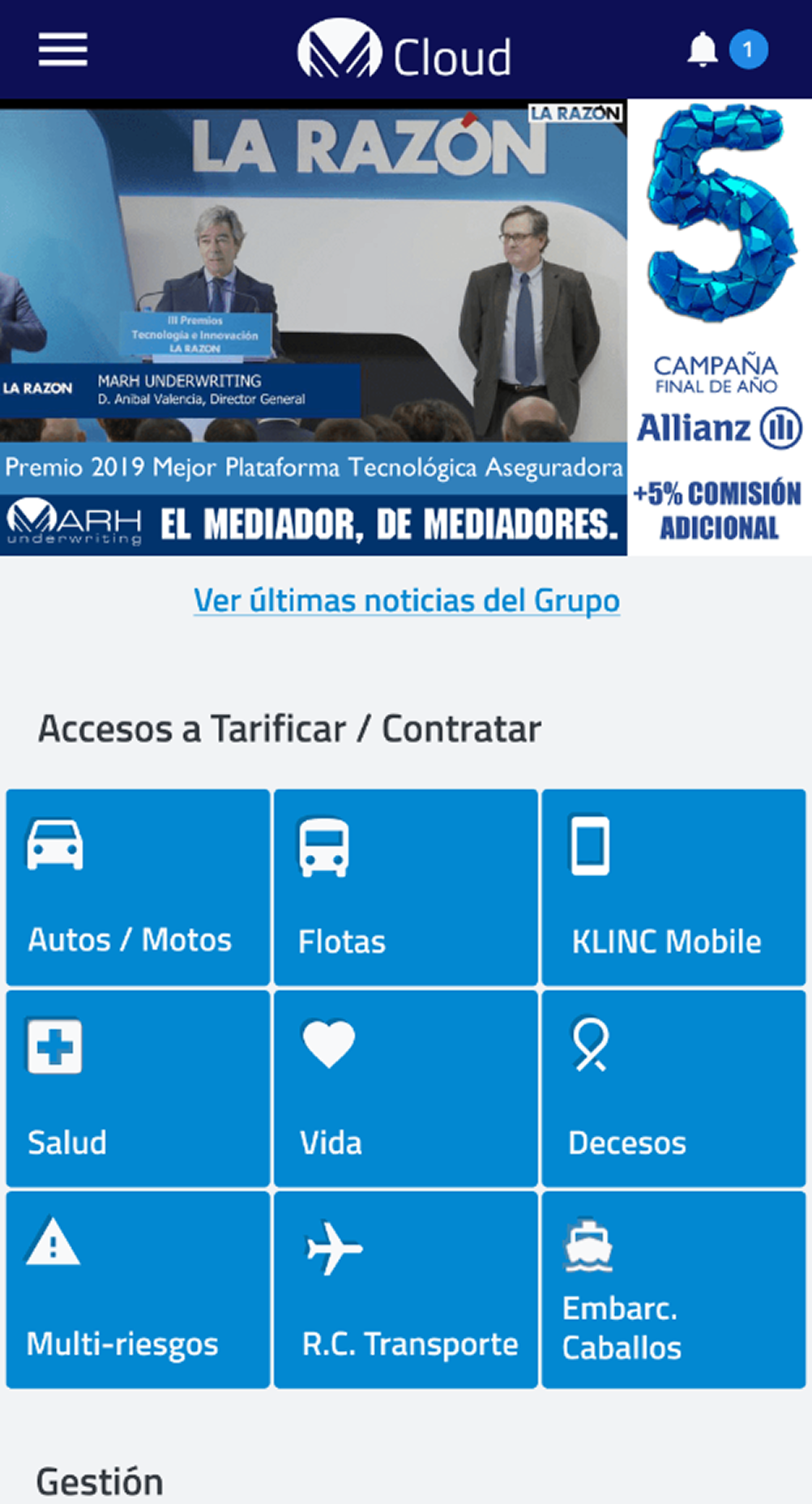
Task: Open the Flotas tile
Action: click(406, 887)
